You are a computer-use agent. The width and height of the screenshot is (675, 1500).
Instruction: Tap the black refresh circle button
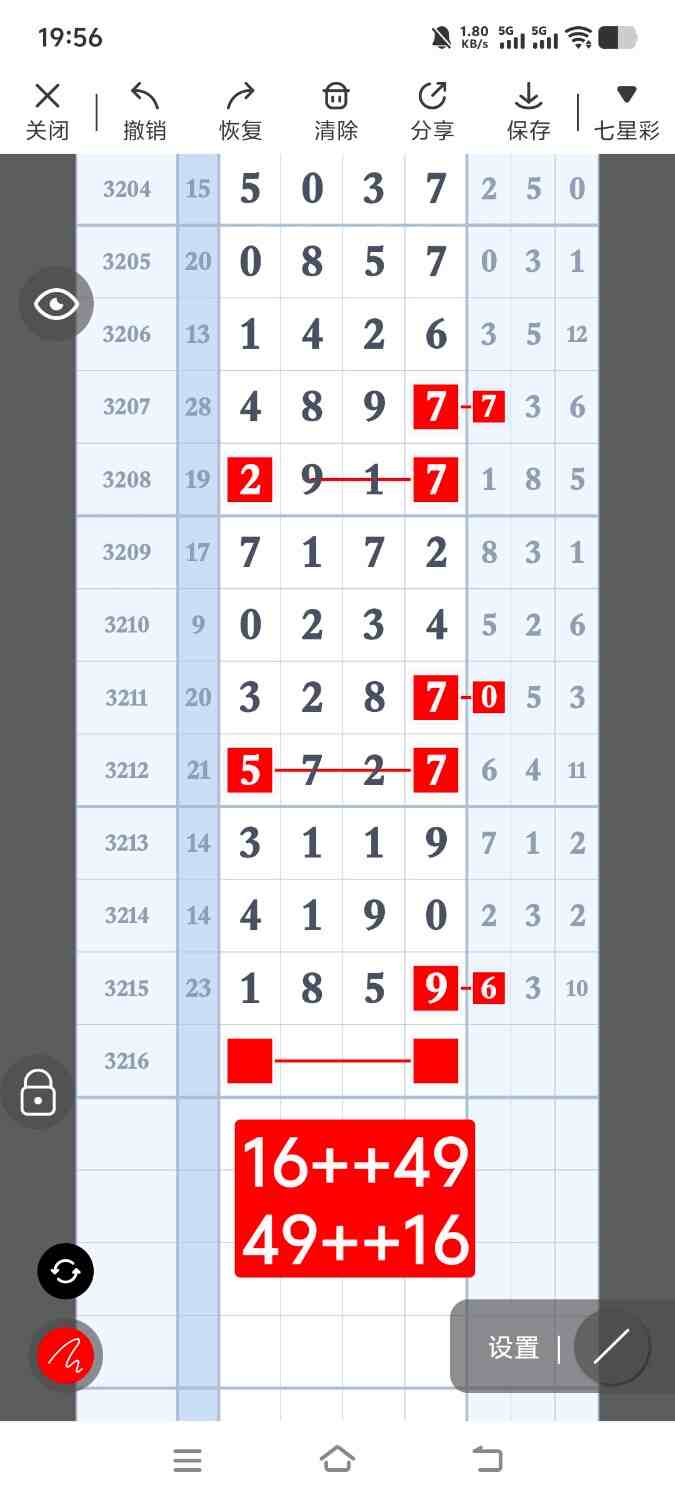tap(66, 1272)
